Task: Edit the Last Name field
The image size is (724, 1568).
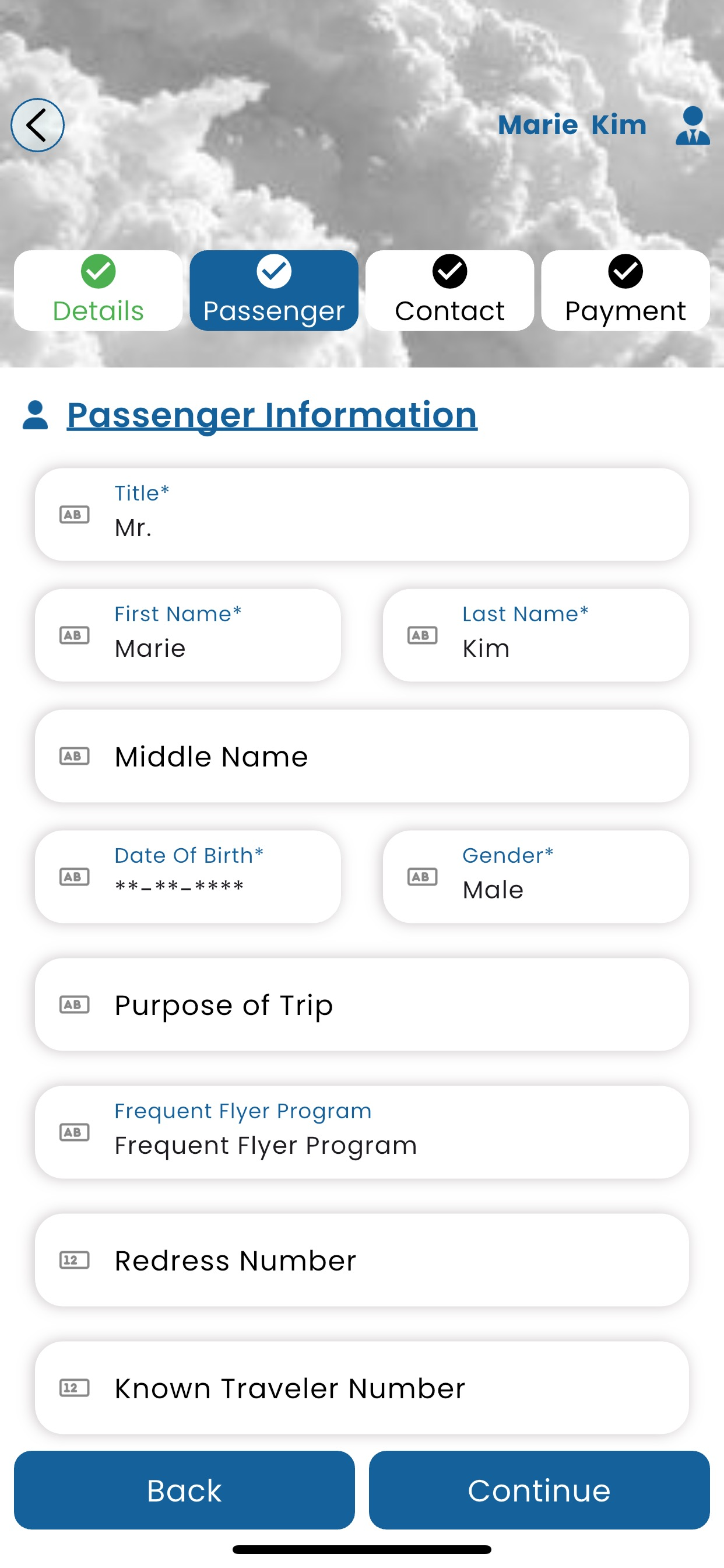Action: 536,635
